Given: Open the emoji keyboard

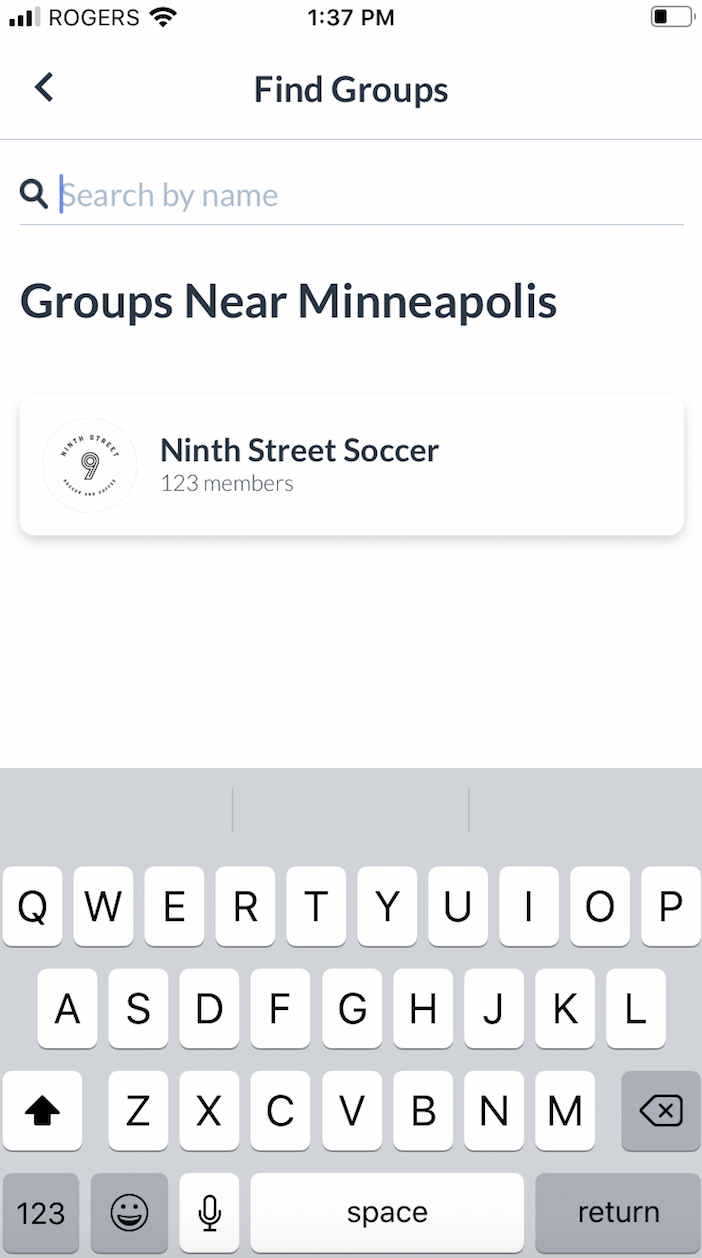Looking at the screenshot, I should (129, 1213).
